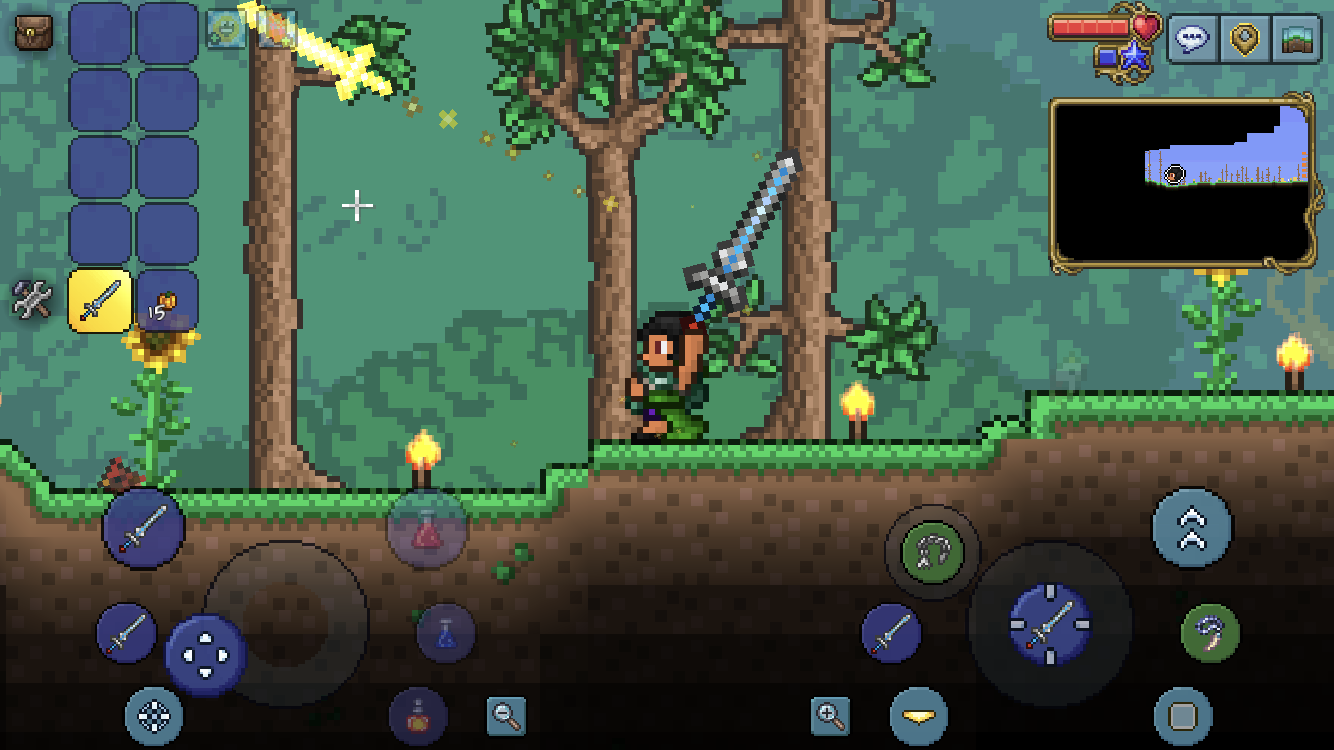Jump with the double-arrow button

point(1192,528)
